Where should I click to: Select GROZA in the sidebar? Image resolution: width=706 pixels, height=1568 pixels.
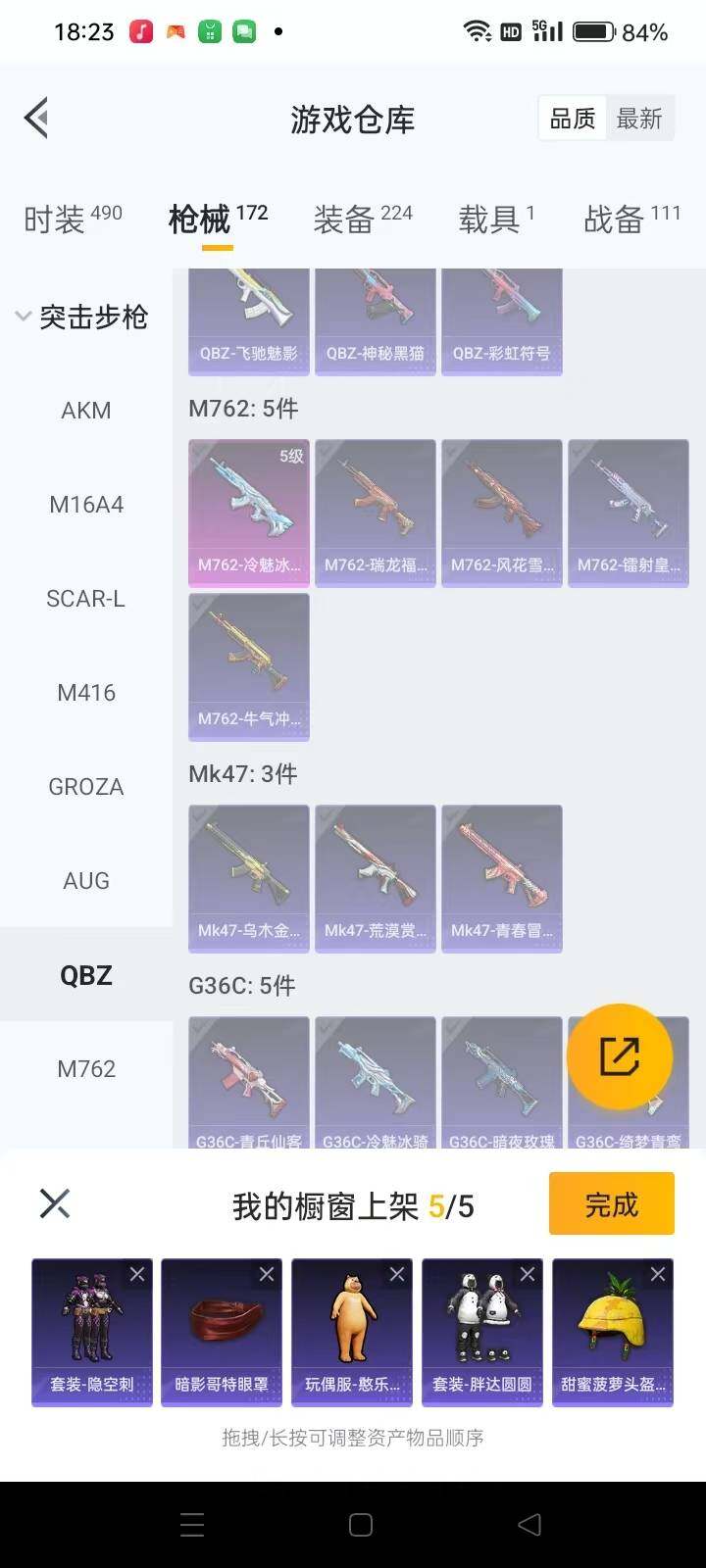click(86, 787)
